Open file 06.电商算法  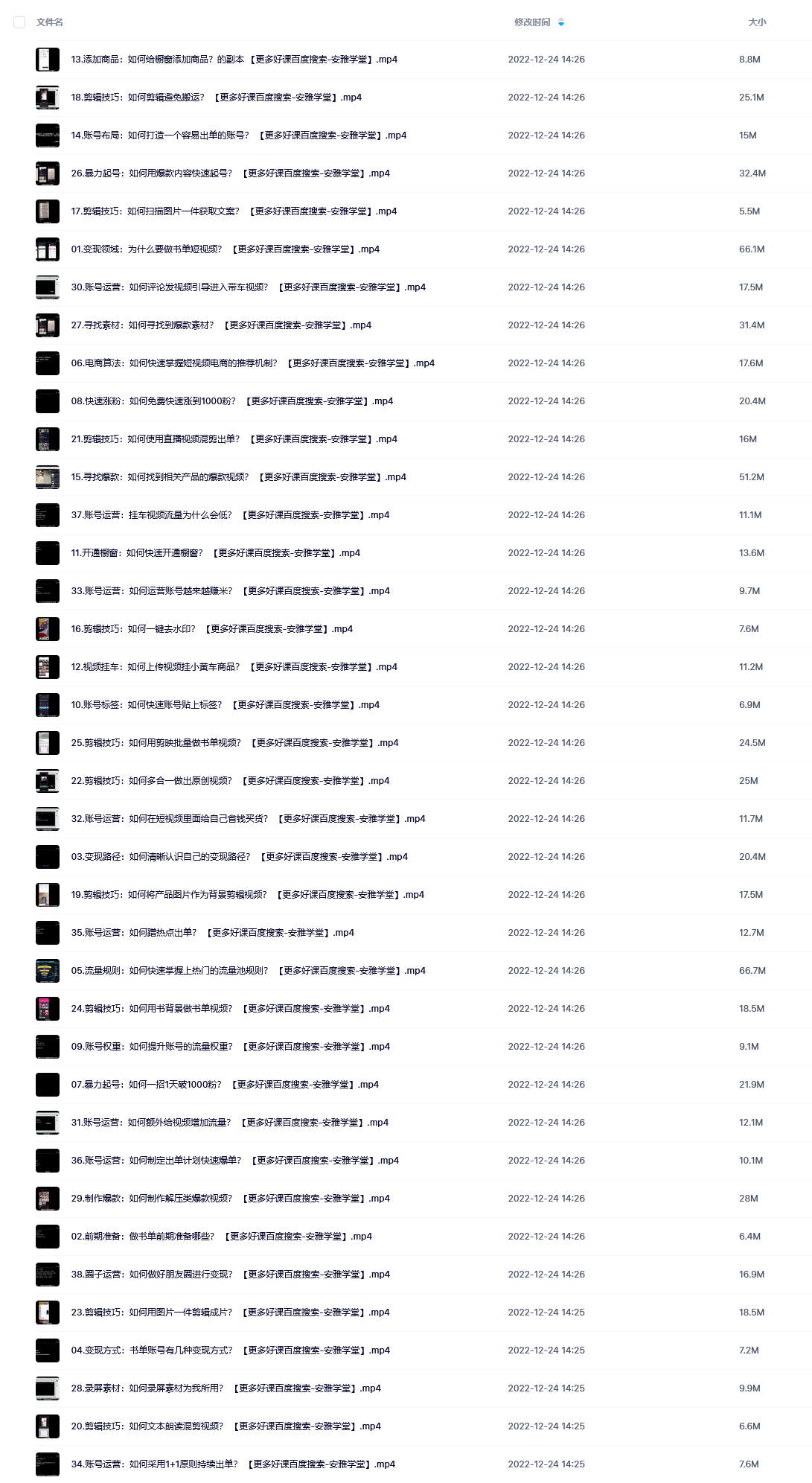tap(252, 363)
